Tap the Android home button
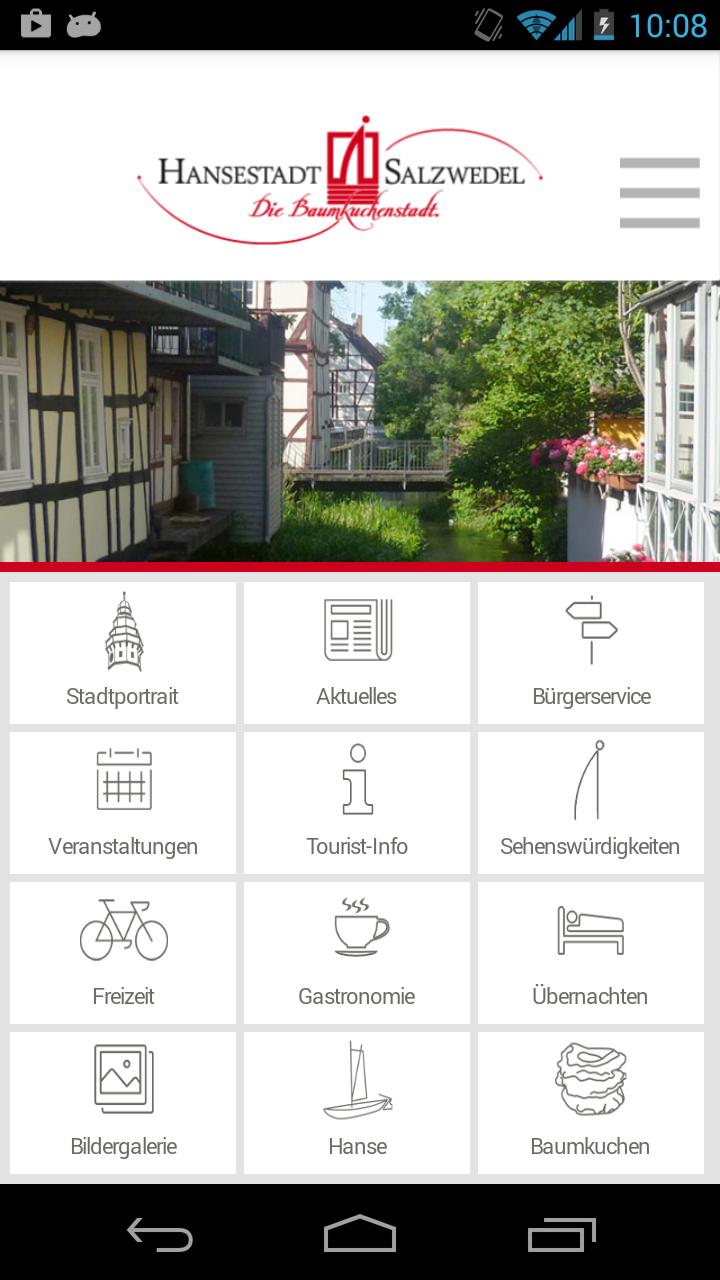The image size is (720, 1280). [360, 1237]
